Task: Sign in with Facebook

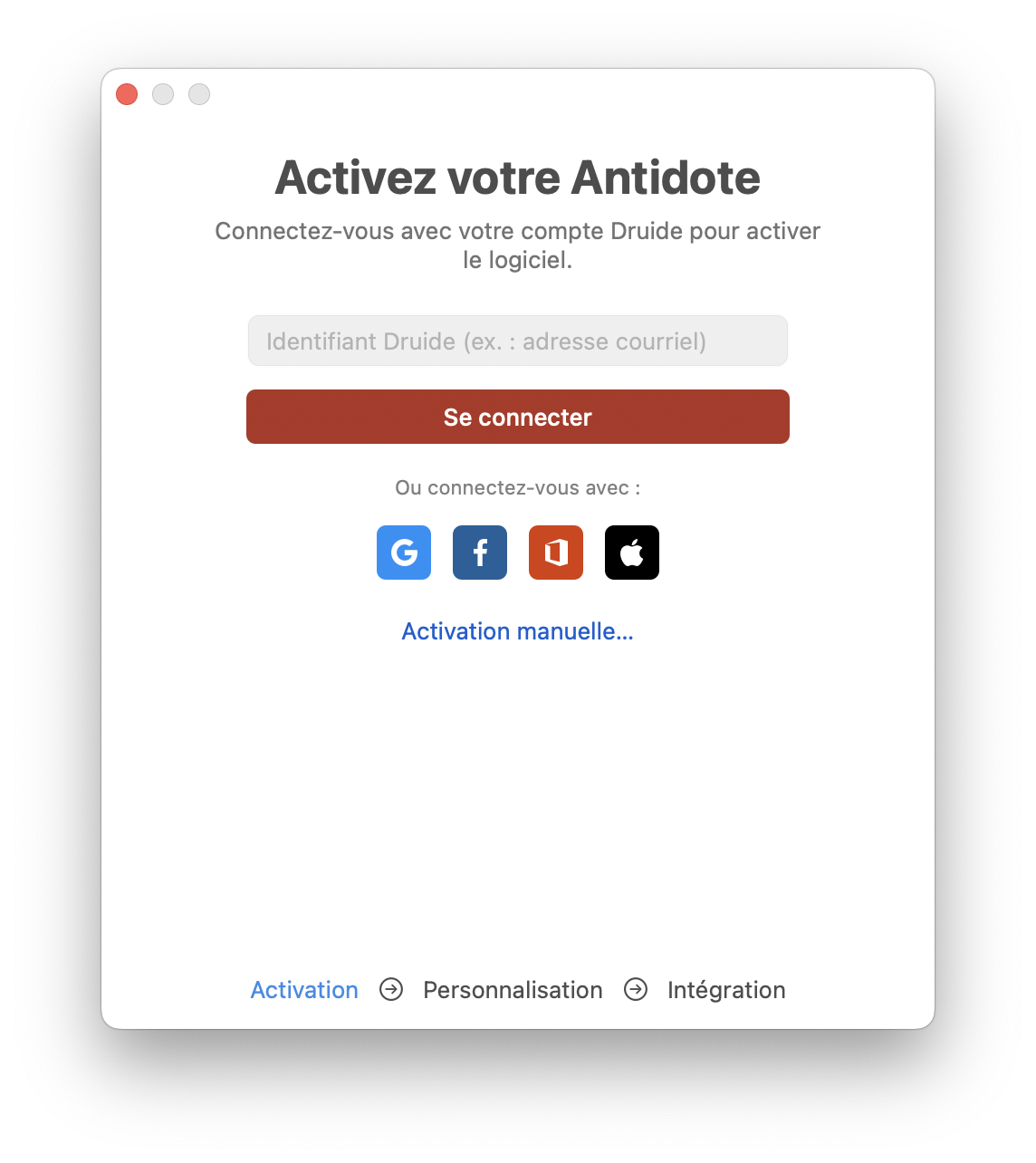Action: [x=480, y=553]
